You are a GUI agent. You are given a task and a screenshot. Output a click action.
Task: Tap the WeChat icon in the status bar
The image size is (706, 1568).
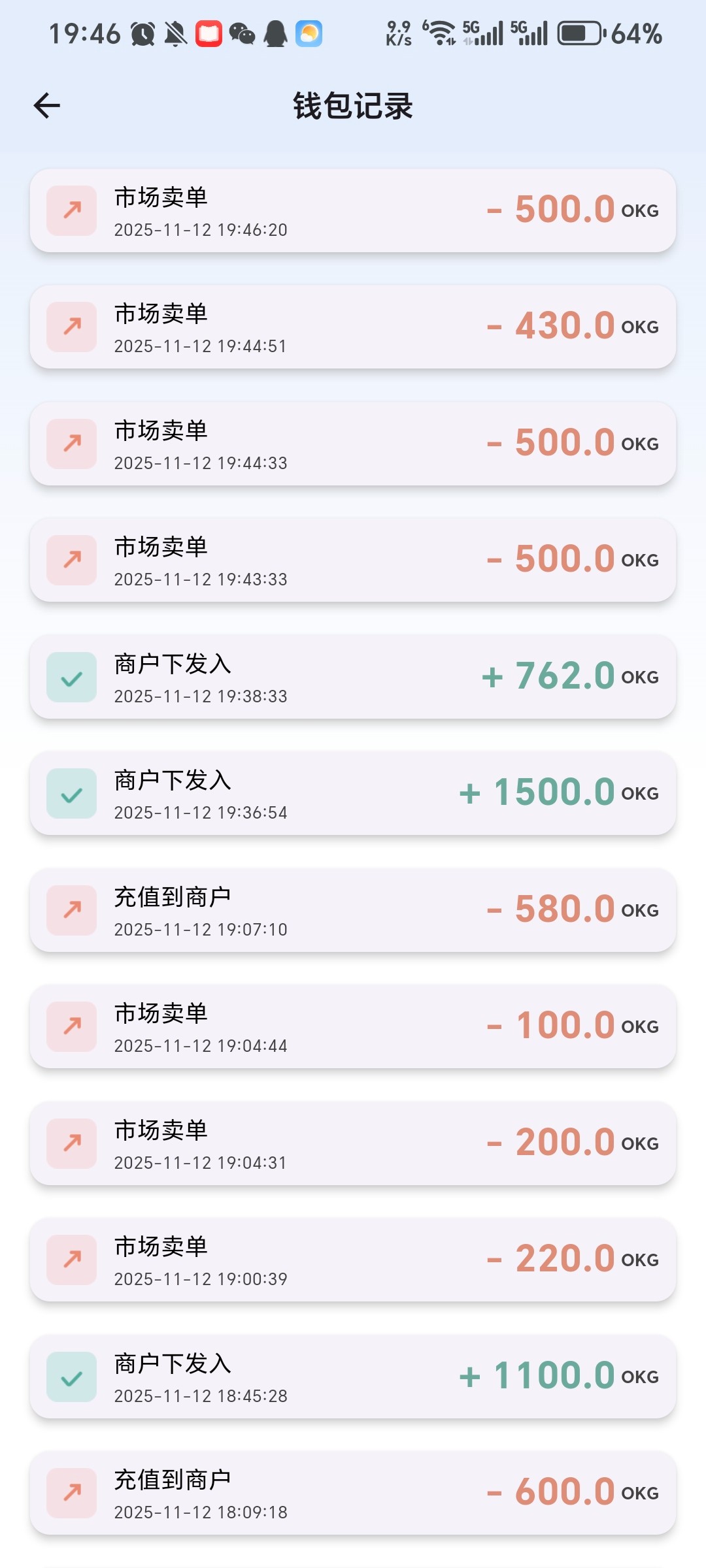pyautogui.click(x=241, y=34)
